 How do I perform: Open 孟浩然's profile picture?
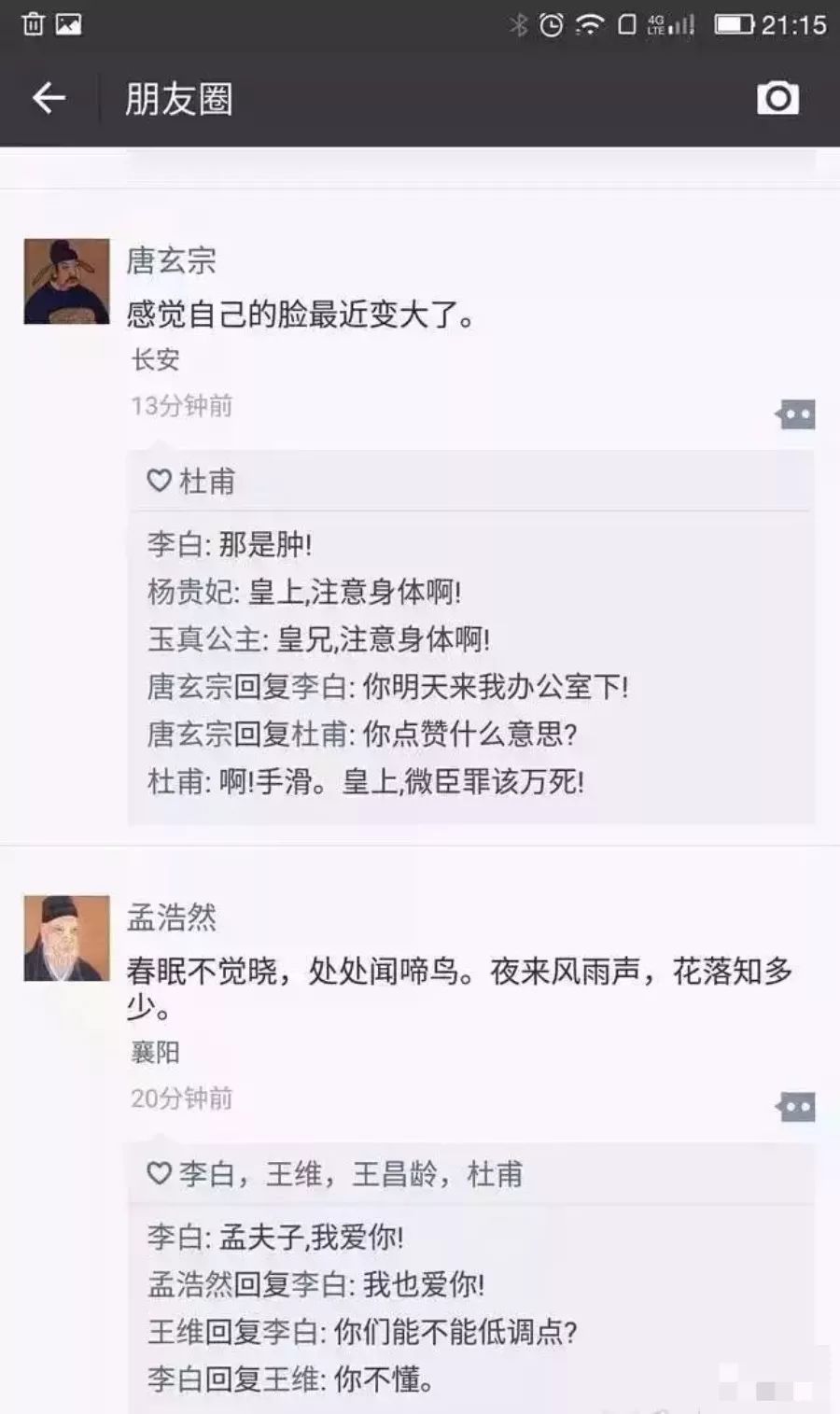click(x=66, y=938)
